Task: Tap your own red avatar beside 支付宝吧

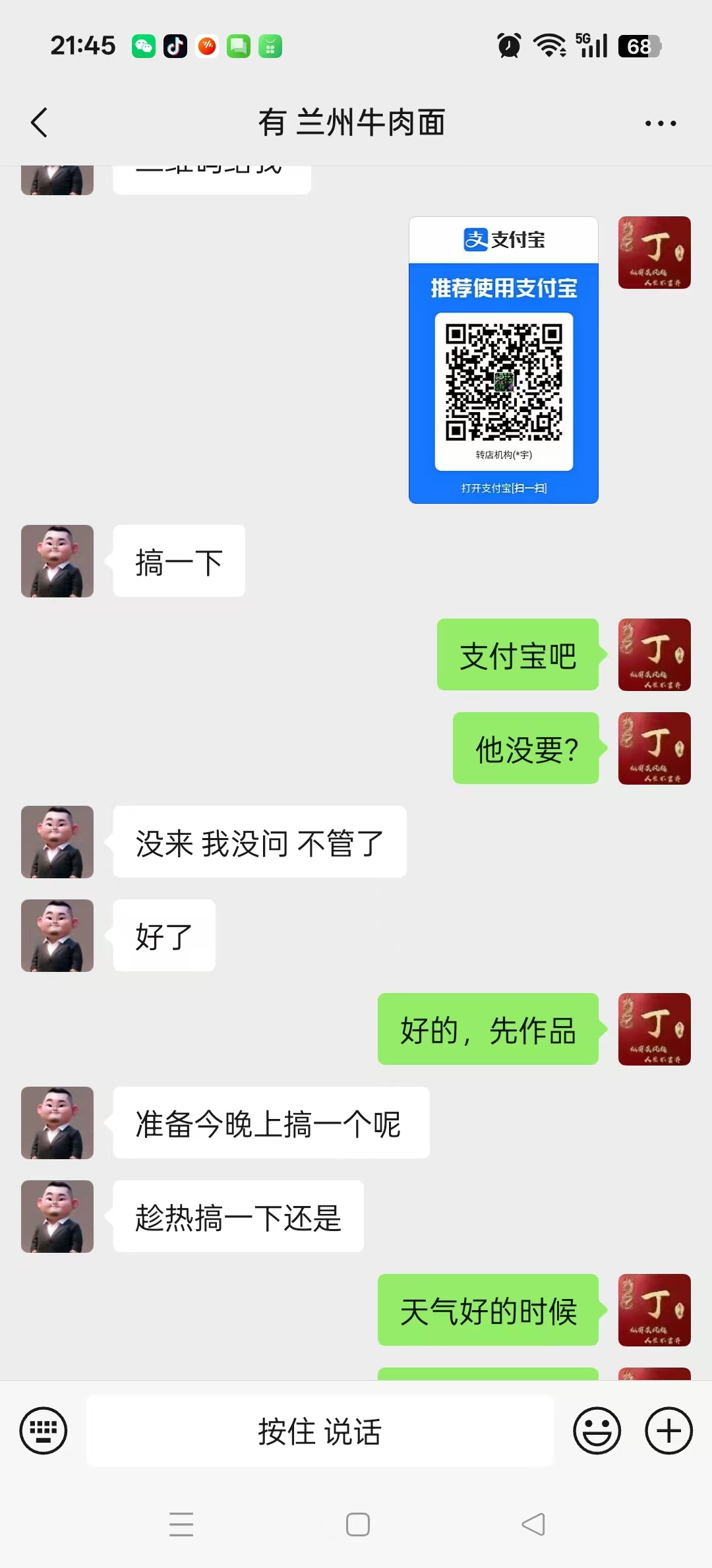Action: point(654,655)
